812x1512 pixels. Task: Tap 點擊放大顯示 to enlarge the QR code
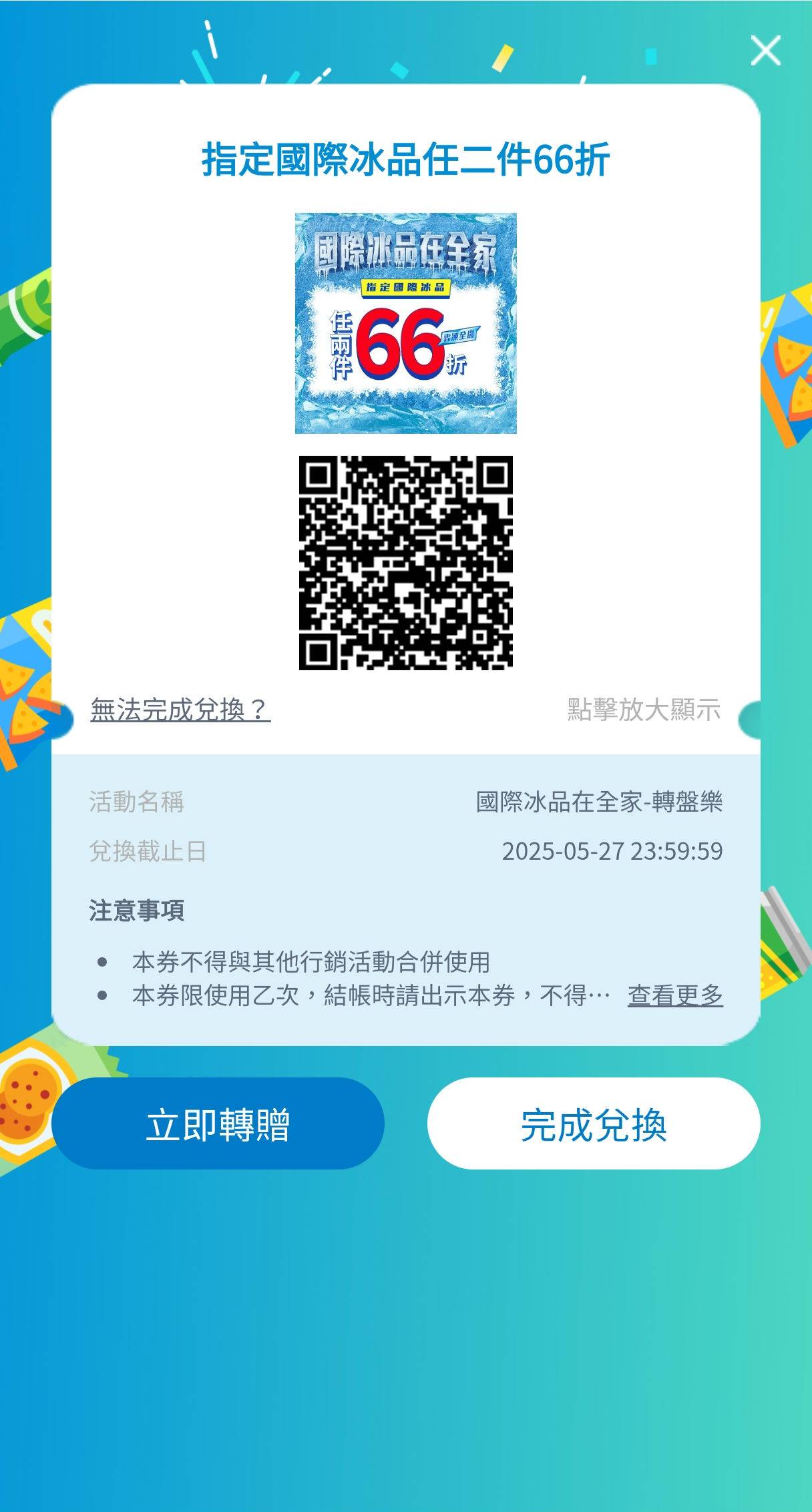644,709
